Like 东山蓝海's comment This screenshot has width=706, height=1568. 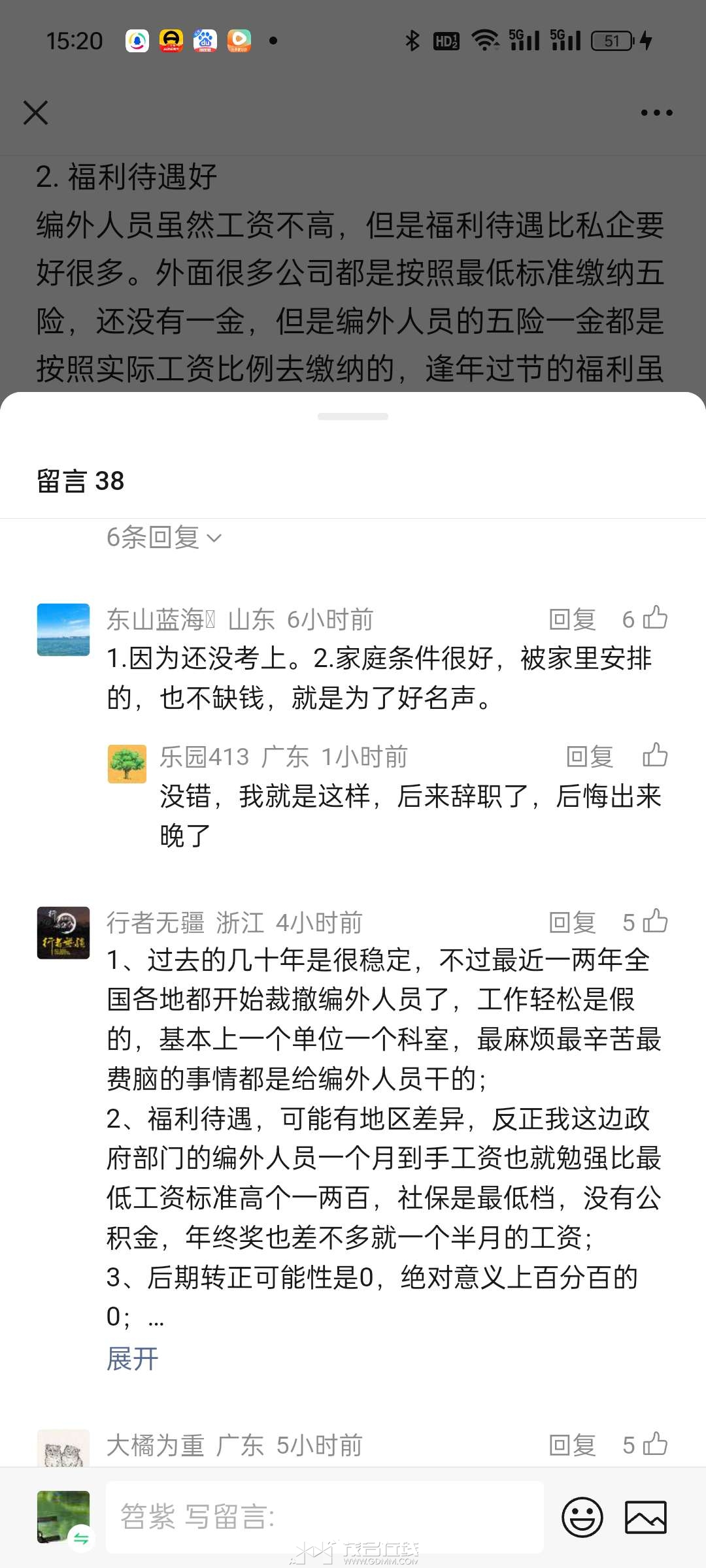pos(654,618)
